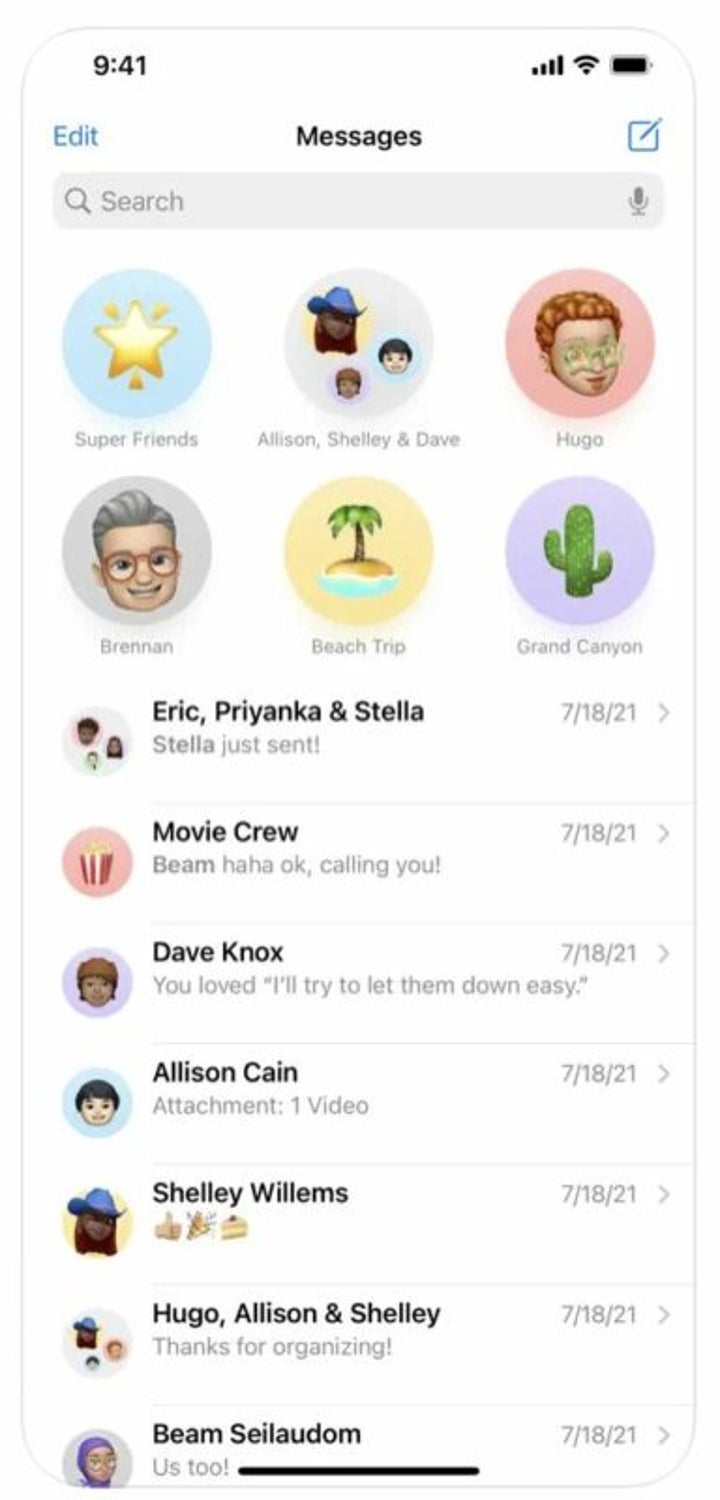Tap the Edit button
This screenshot has height=1500, width=720.
76,136
